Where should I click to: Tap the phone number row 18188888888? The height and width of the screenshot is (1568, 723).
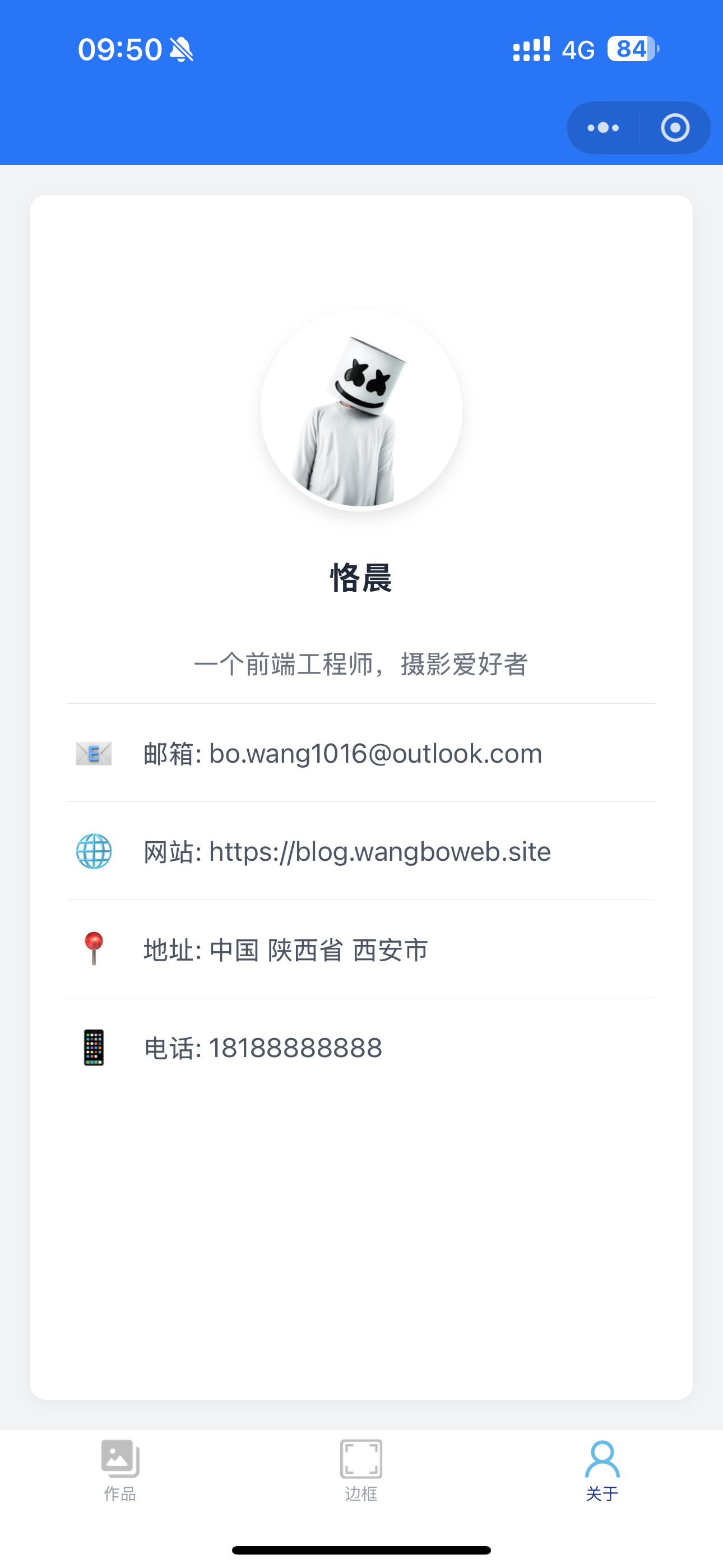tap(360, 1048)
